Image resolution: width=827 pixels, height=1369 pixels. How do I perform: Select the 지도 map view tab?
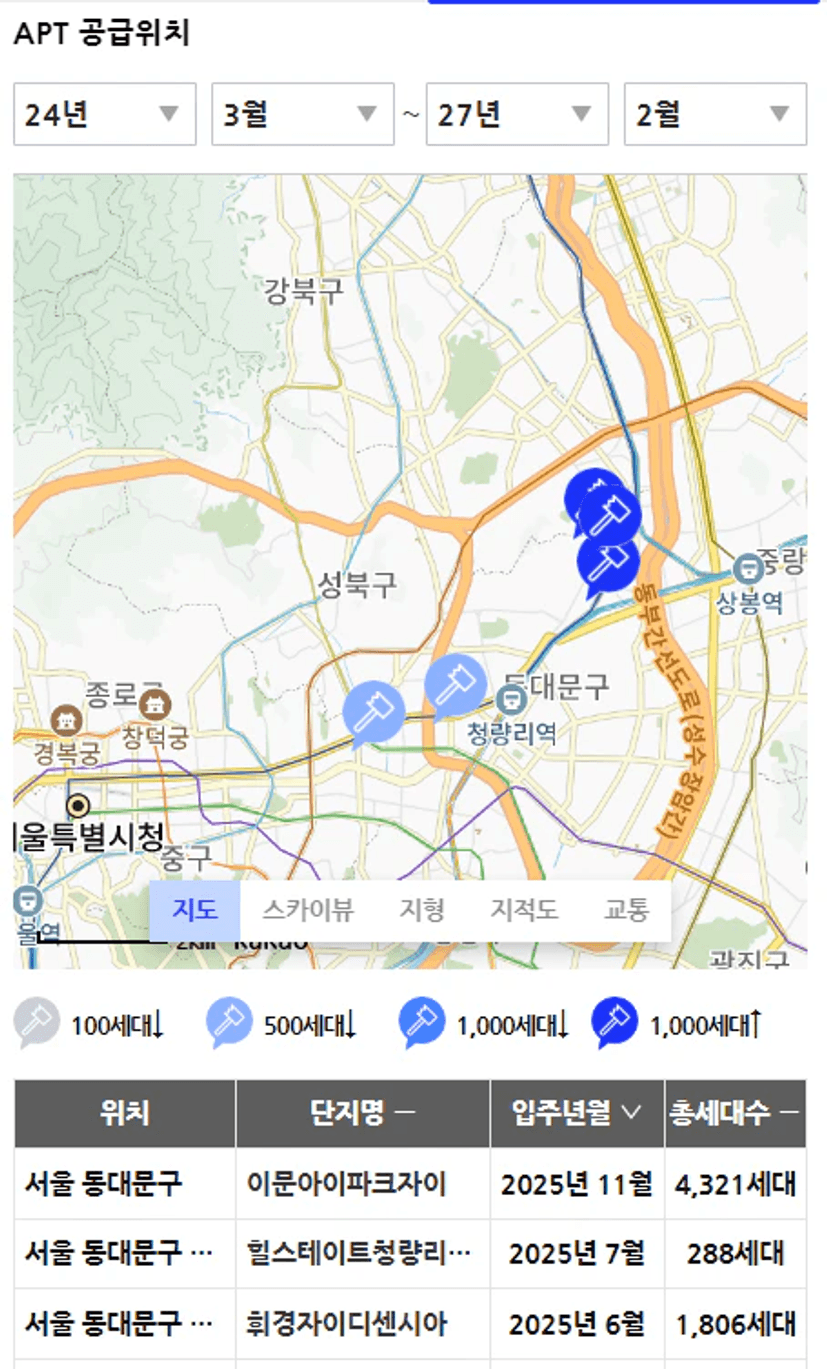[x=195, y=911]
